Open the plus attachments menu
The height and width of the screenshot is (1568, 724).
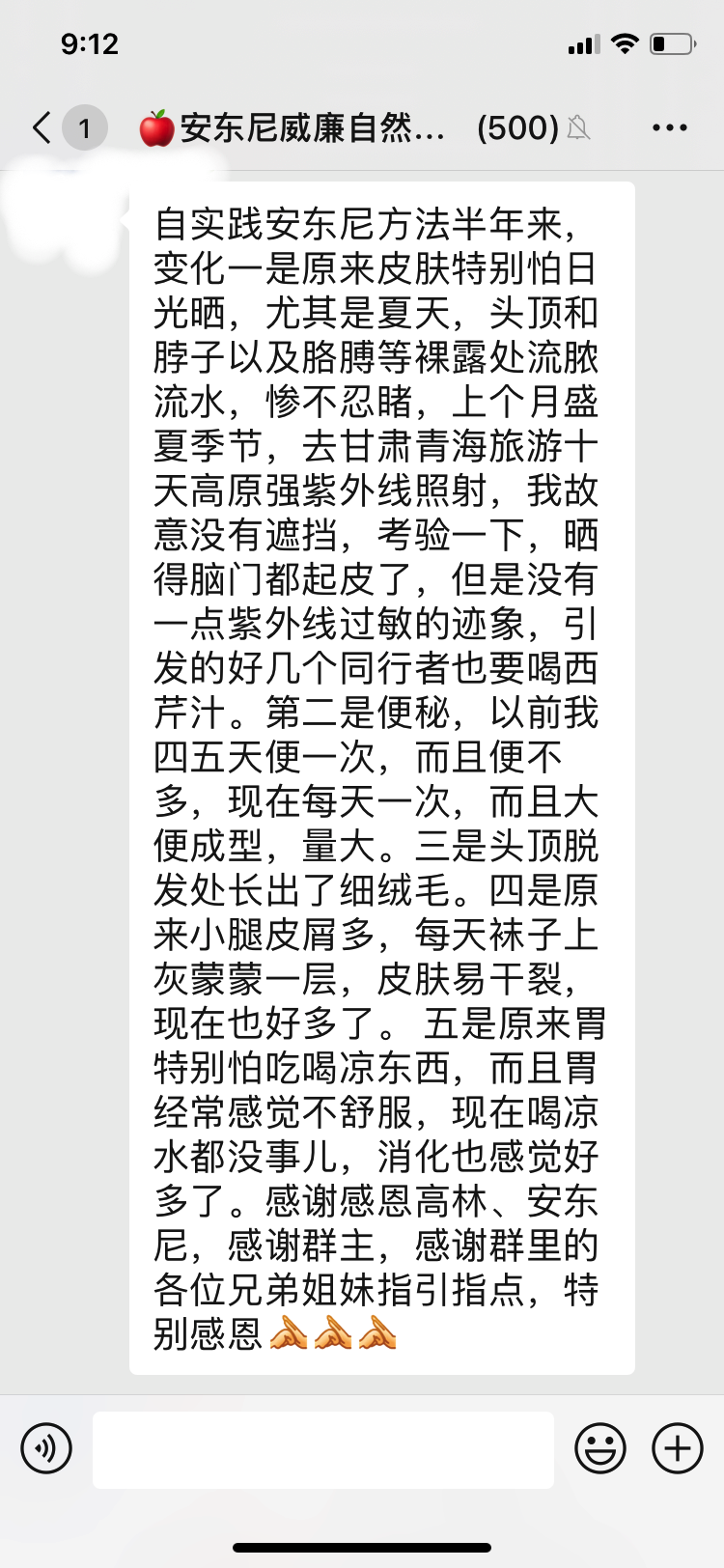pyautogui.click(x=678, y=1448)
